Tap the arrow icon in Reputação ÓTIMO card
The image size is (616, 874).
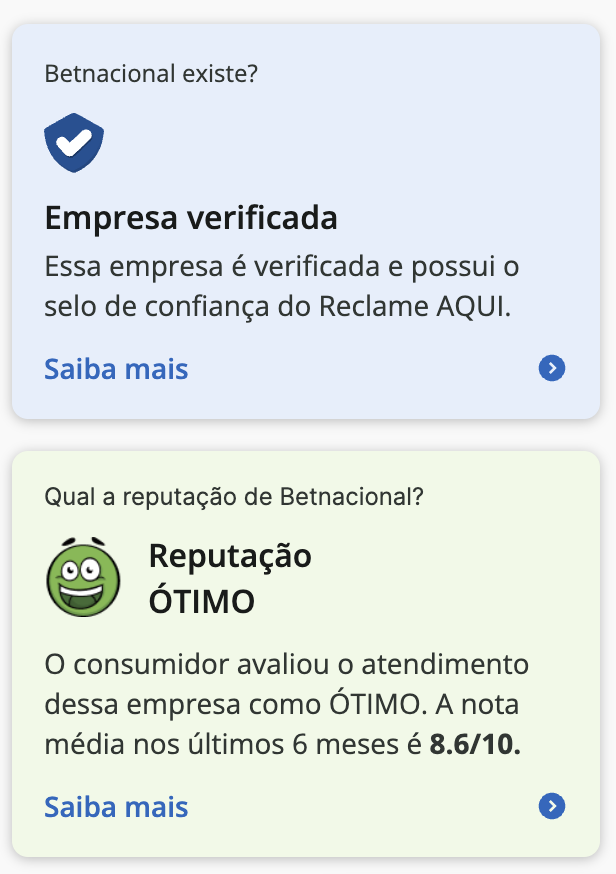(x=551, y=806)
